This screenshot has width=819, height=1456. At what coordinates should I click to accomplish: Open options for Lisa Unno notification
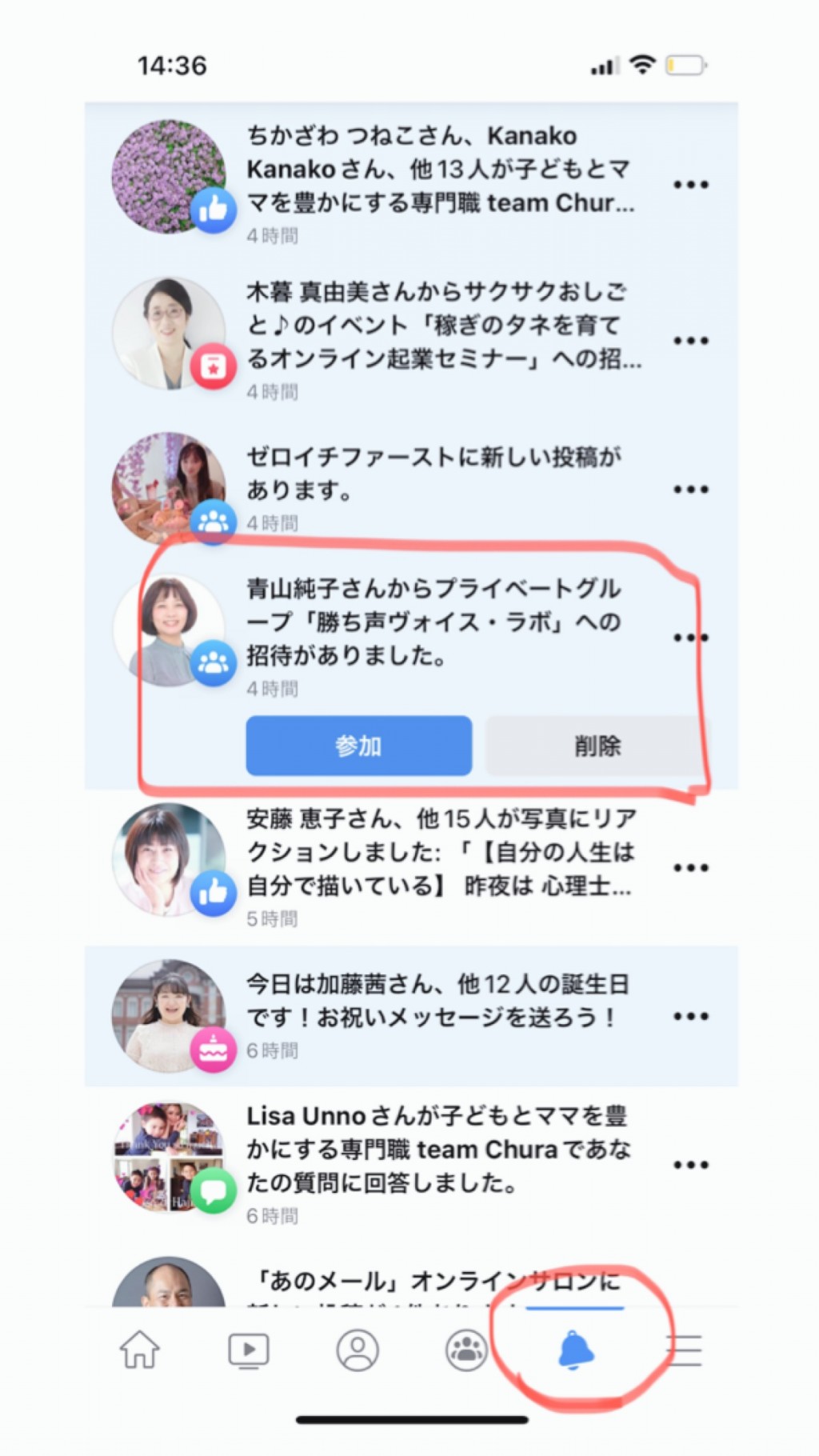(691, 1165)
